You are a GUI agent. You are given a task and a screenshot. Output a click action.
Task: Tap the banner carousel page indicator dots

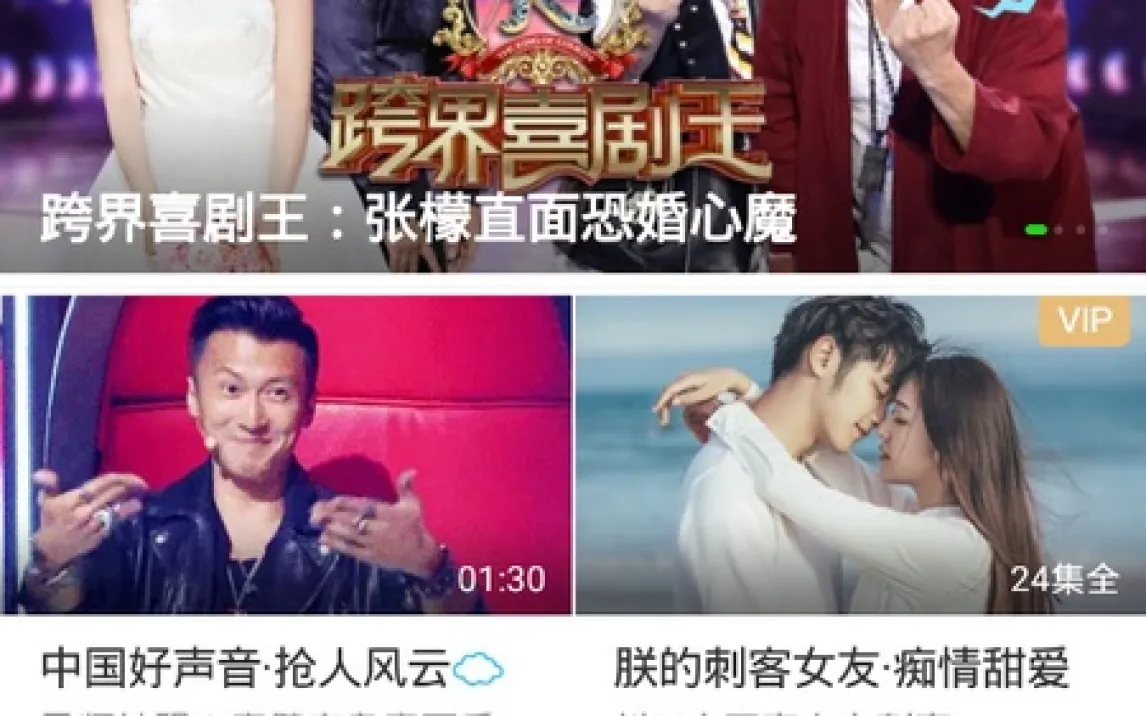[x=1067, y=230]
